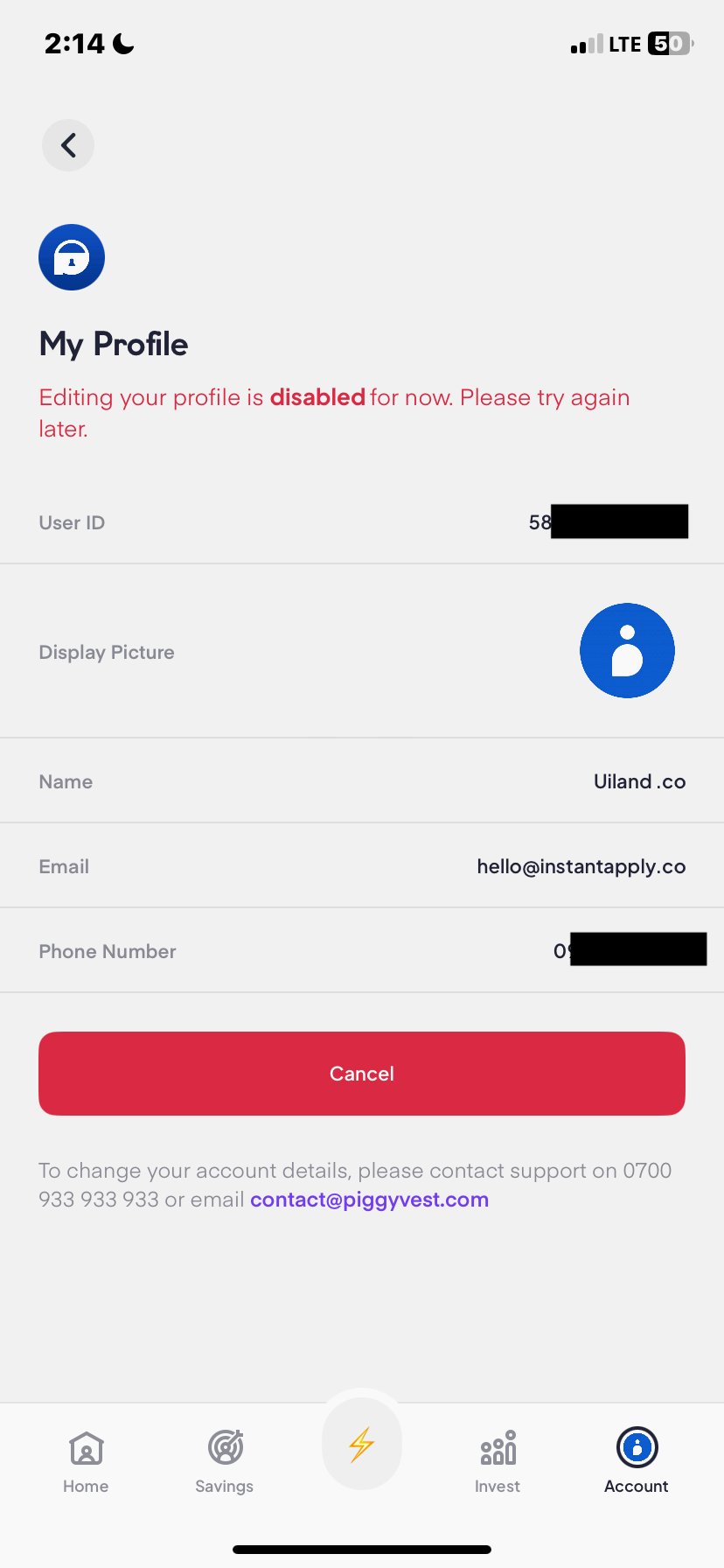Viewport: 724px width, 1568px height.
Task: Tap the red Cancel button
Action: [362, 1074]
